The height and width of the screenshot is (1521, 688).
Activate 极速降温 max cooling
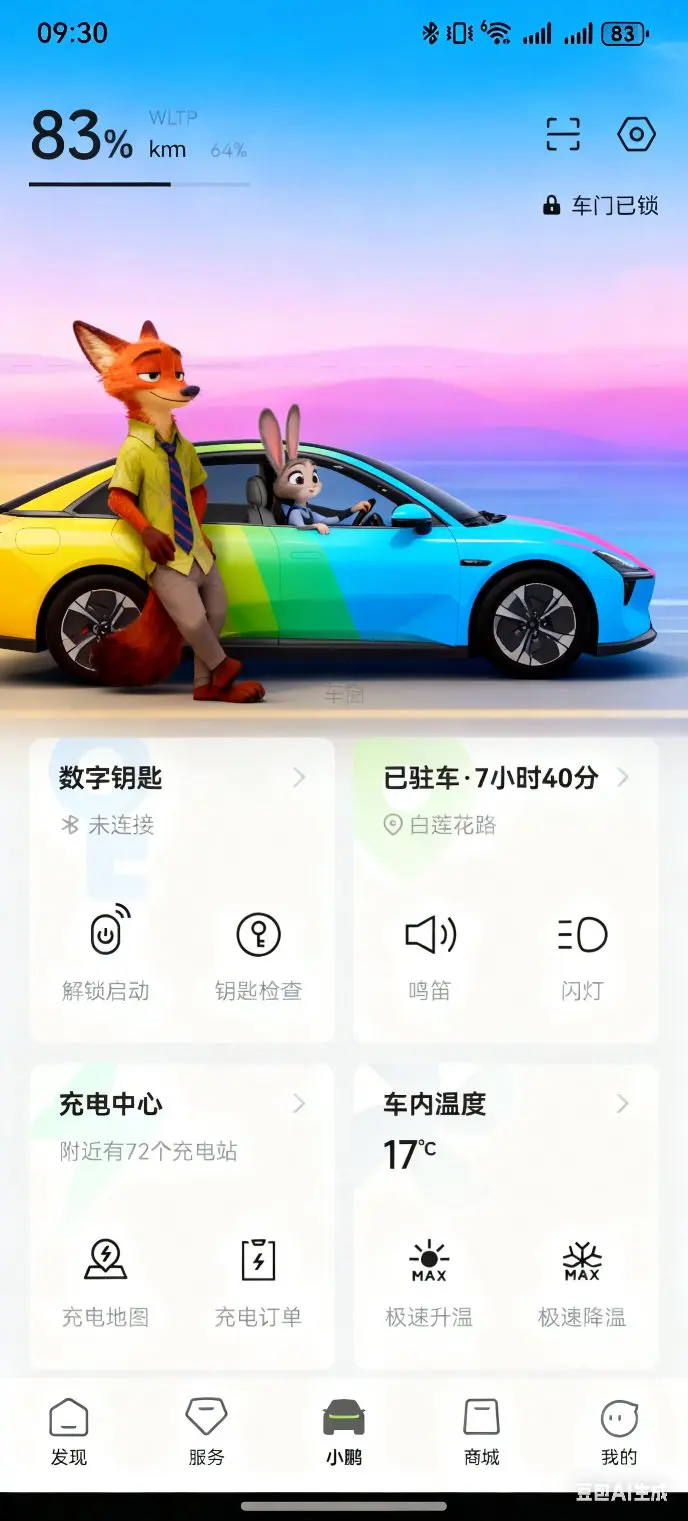coord(582,1281)
